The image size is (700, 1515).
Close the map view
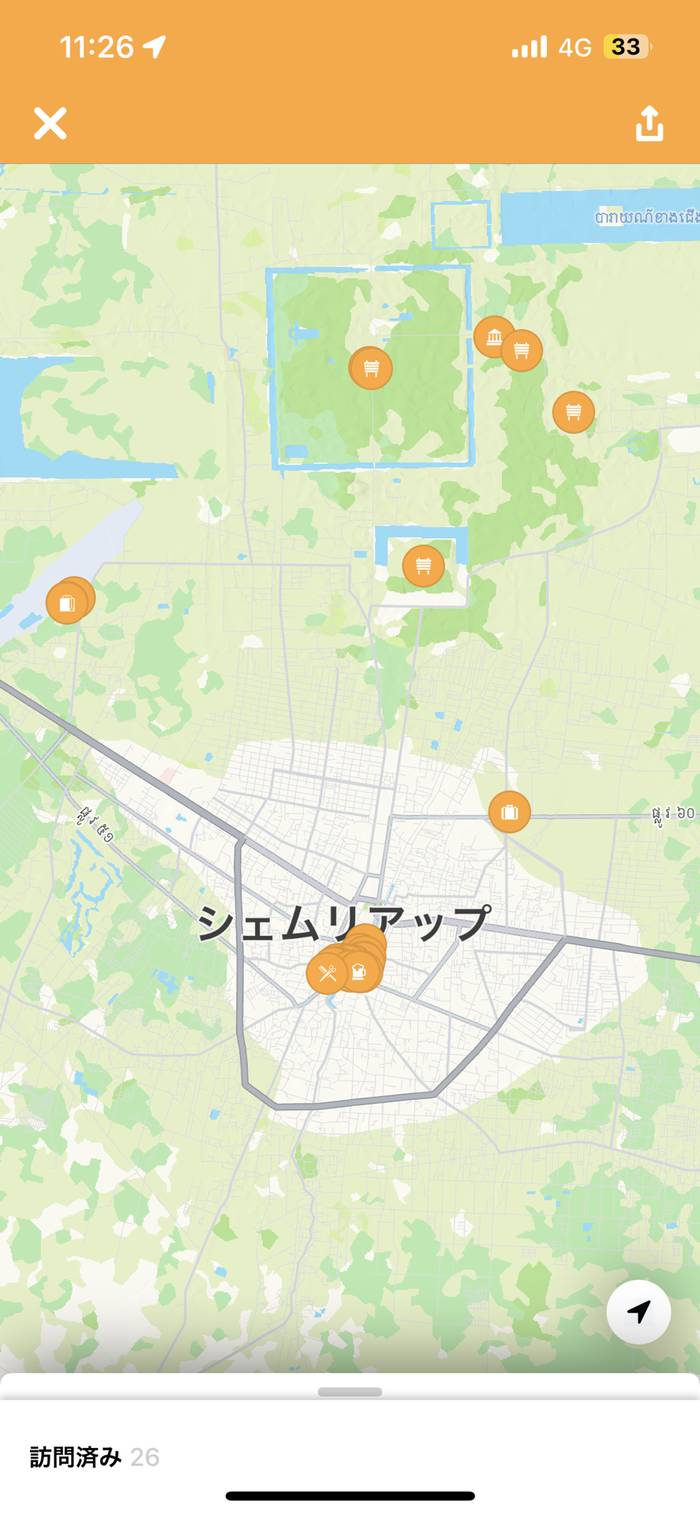pos(50,123)
